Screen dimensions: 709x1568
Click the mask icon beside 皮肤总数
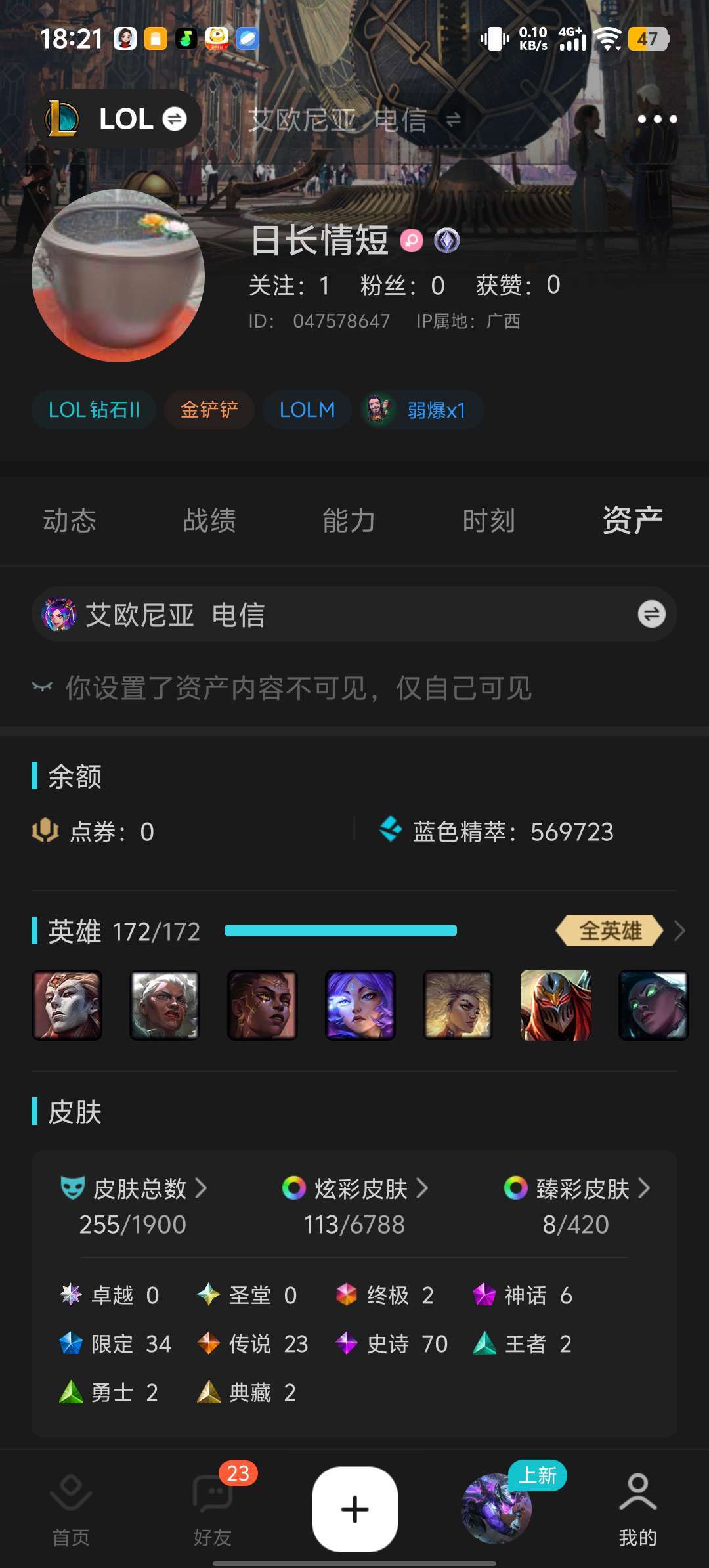(74, 1188)
